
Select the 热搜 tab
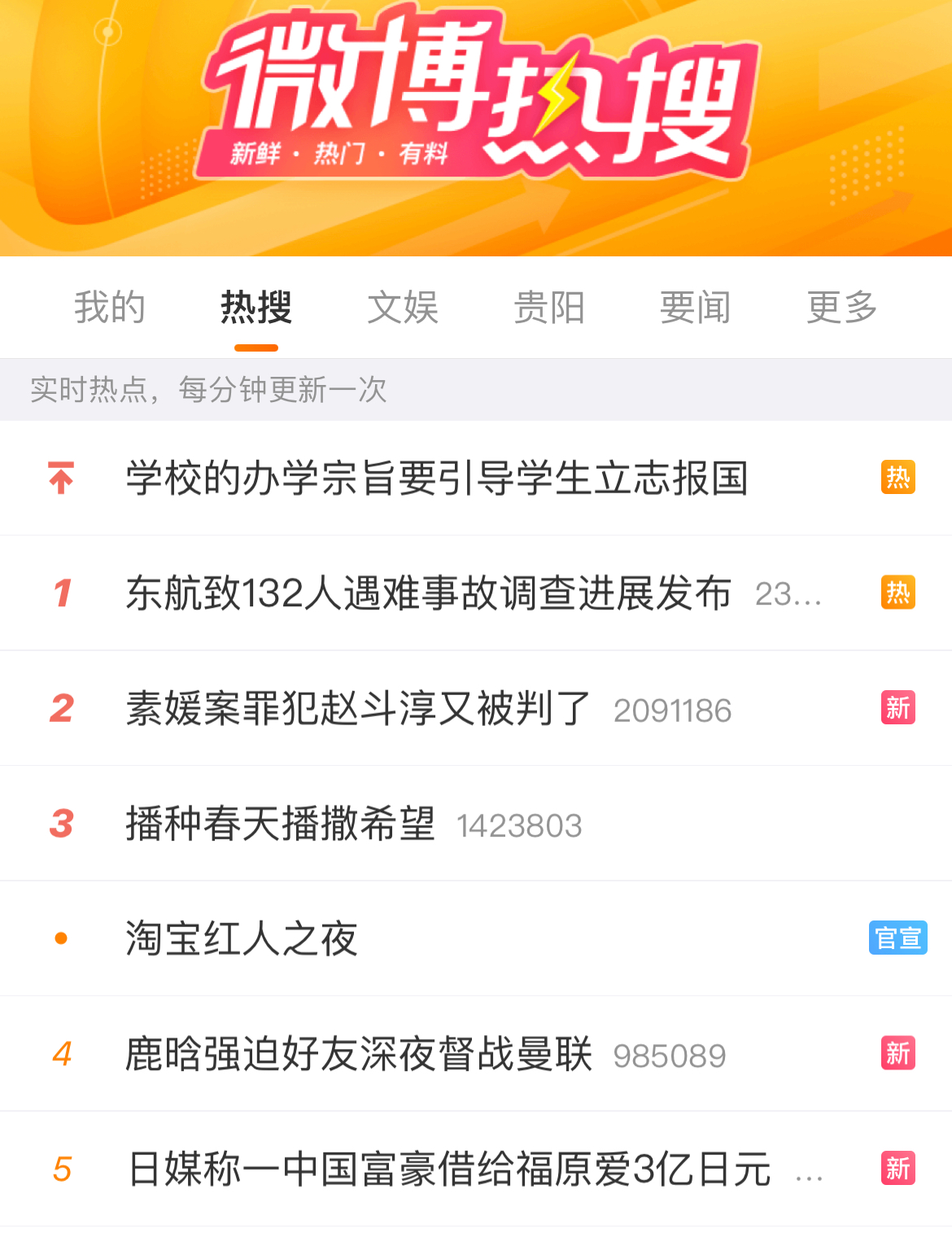[x=256, y=308]
